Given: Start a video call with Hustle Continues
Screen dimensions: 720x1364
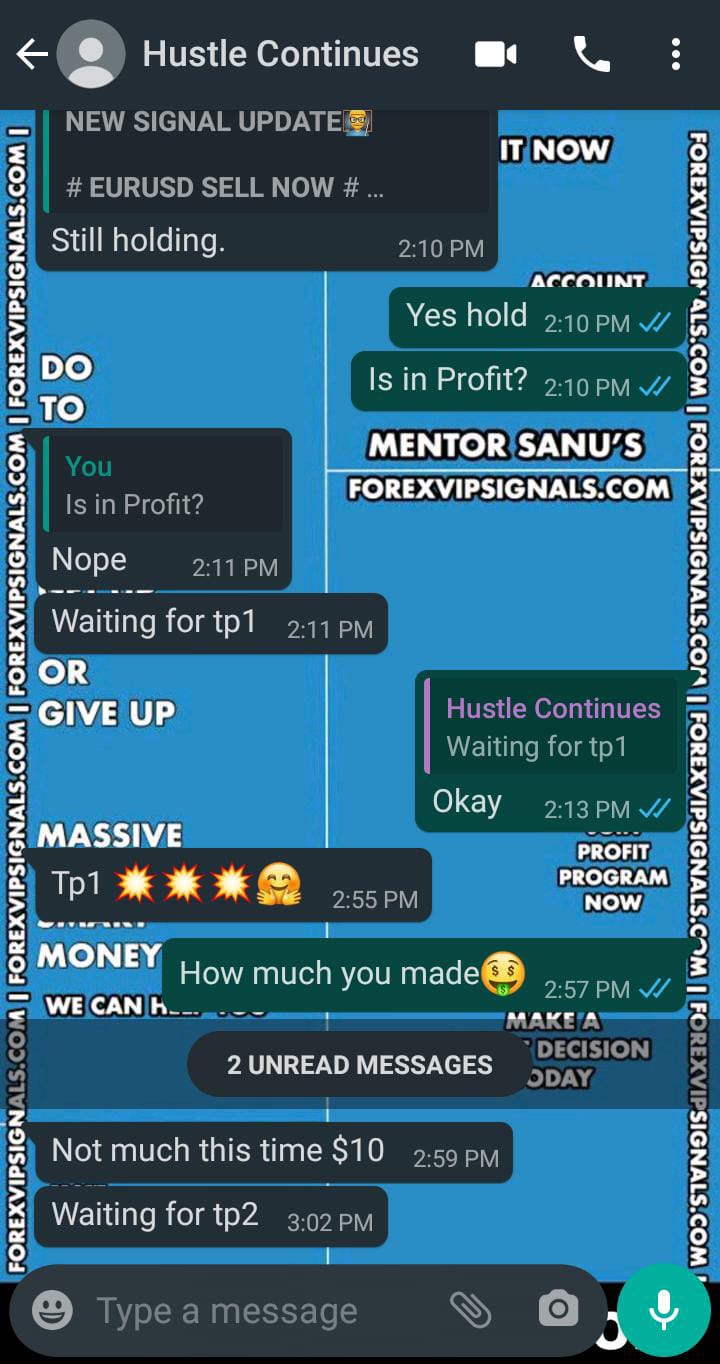Looking at the screenshot, I should [x=496, y=54].
